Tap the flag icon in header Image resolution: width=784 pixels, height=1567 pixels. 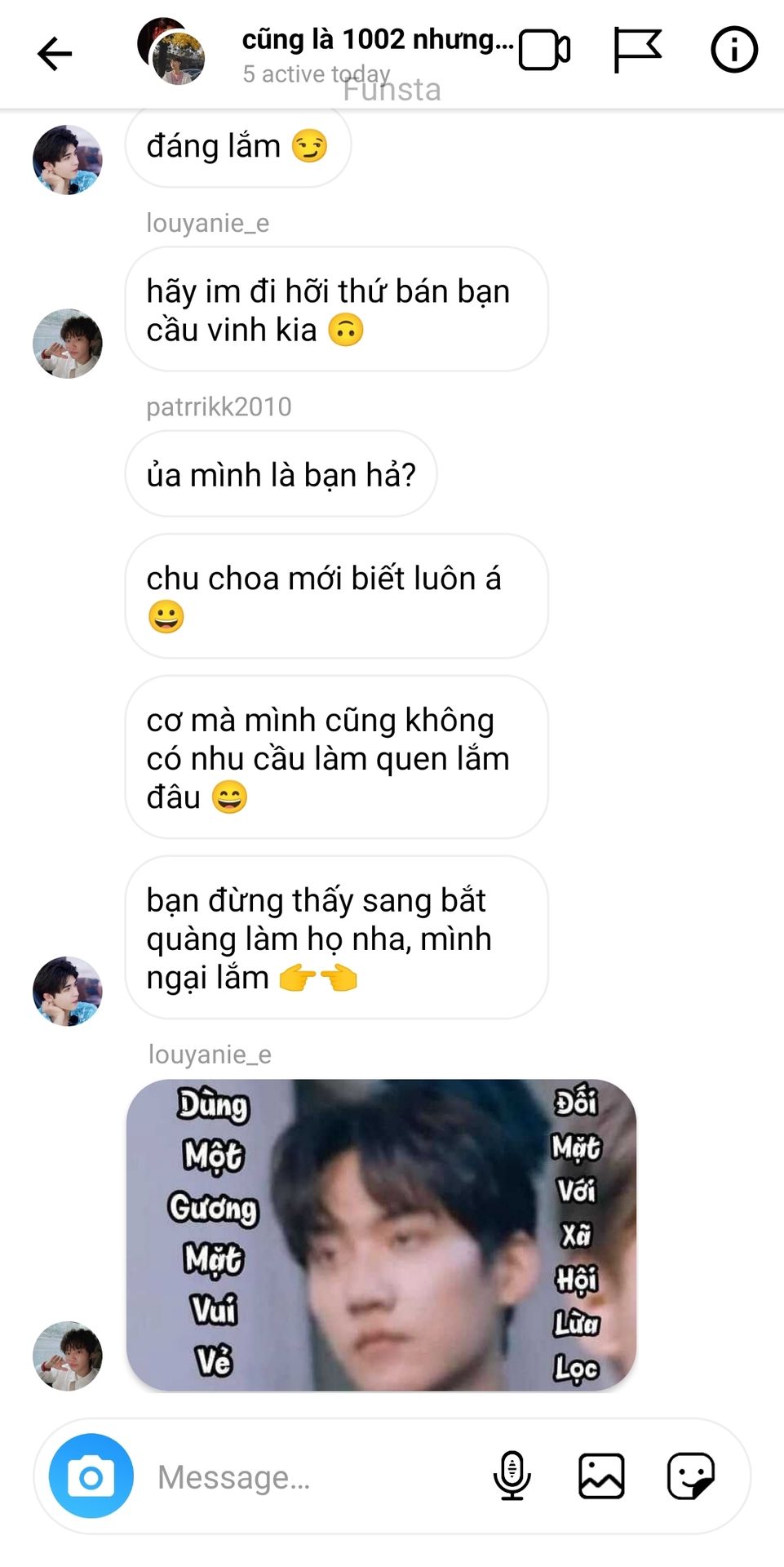point(636,51)
